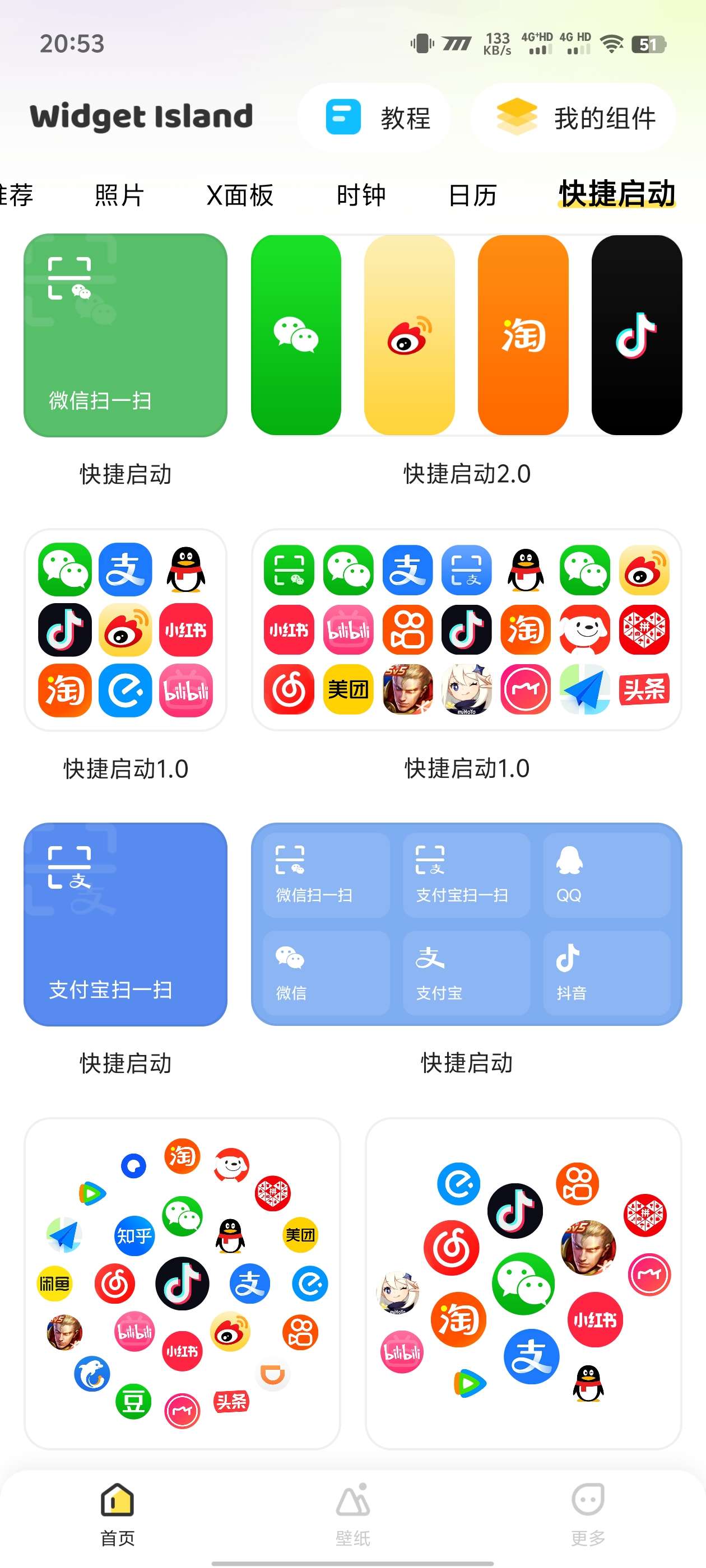Choose the nine-icon 快捷启动1.0 widget
The height and width of the screenshot is (1568, 706).
[x=126, y=629]
